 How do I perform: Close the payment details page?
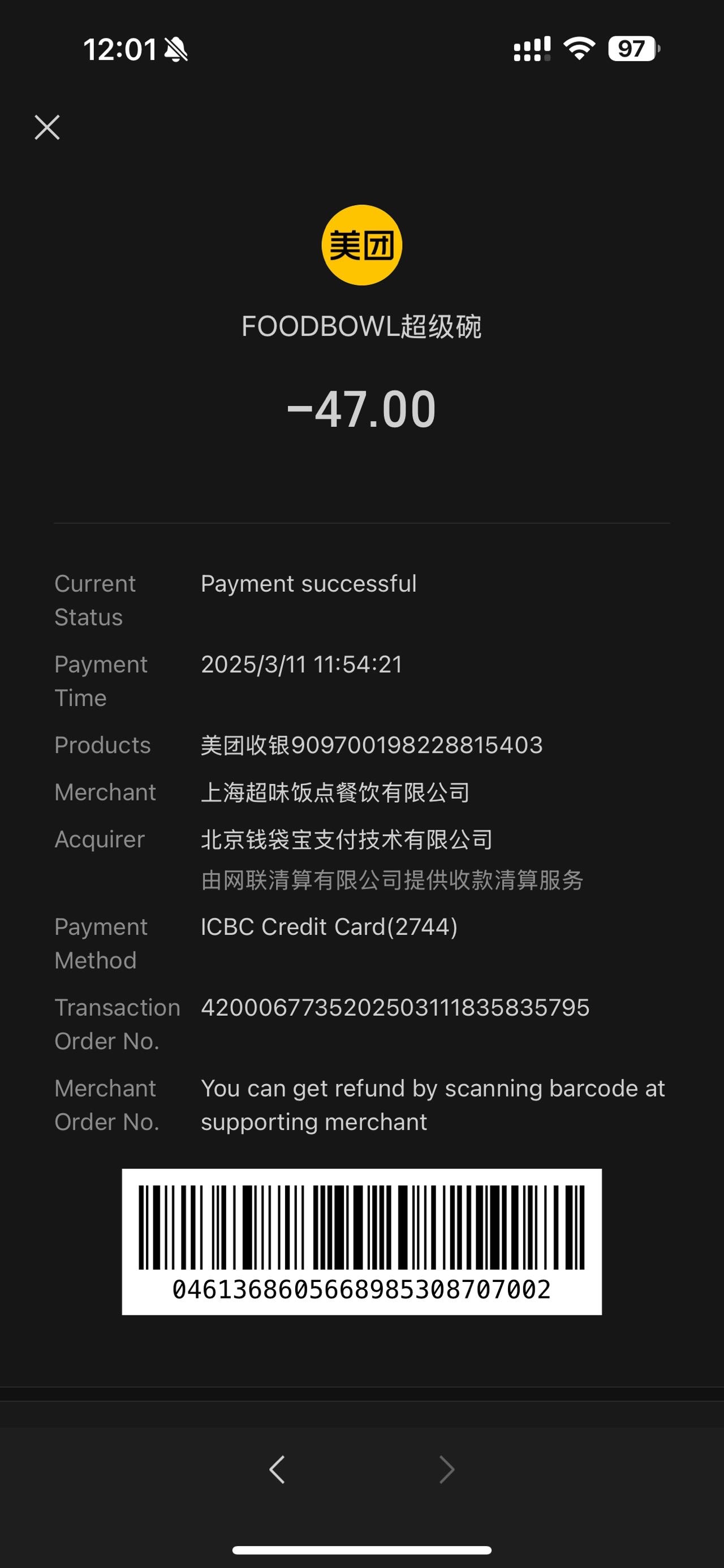pyautogui.click(x=47, y=127)
